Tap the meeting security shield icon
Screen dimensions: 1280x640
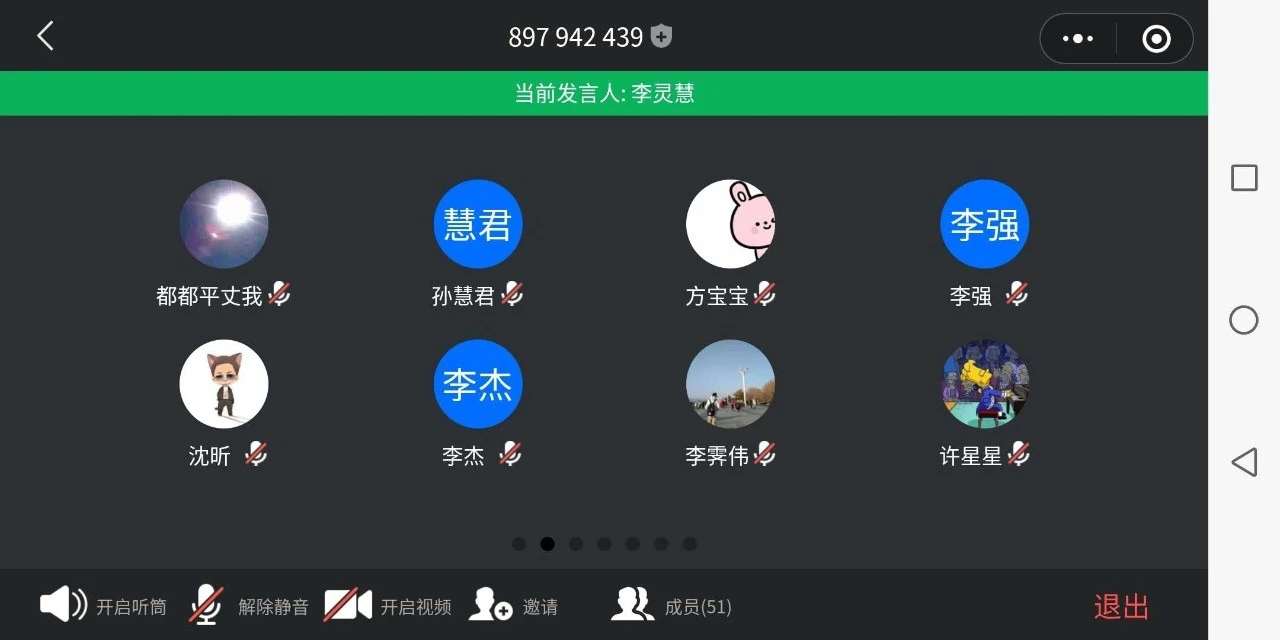[661, 37]
